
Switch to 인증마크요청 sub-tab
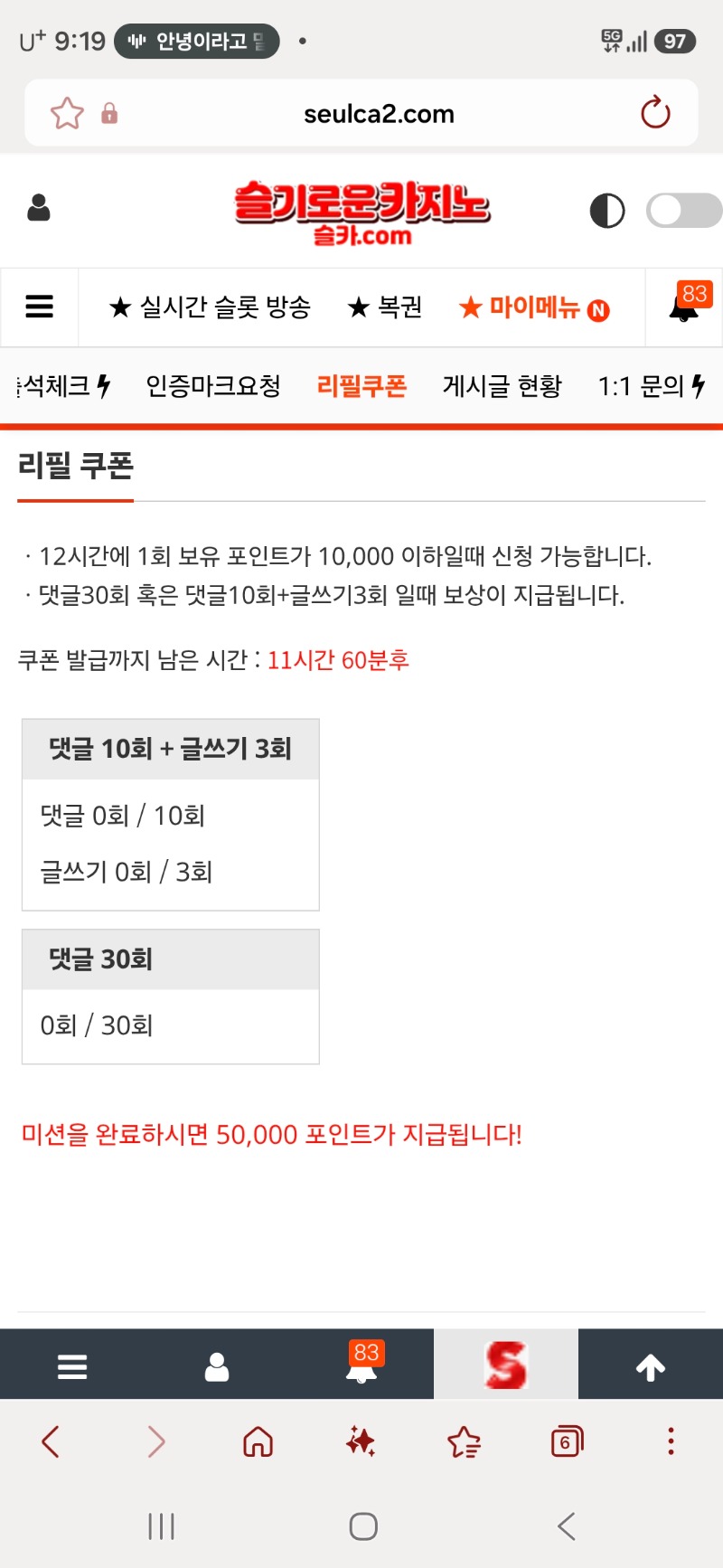click(213, 387)
